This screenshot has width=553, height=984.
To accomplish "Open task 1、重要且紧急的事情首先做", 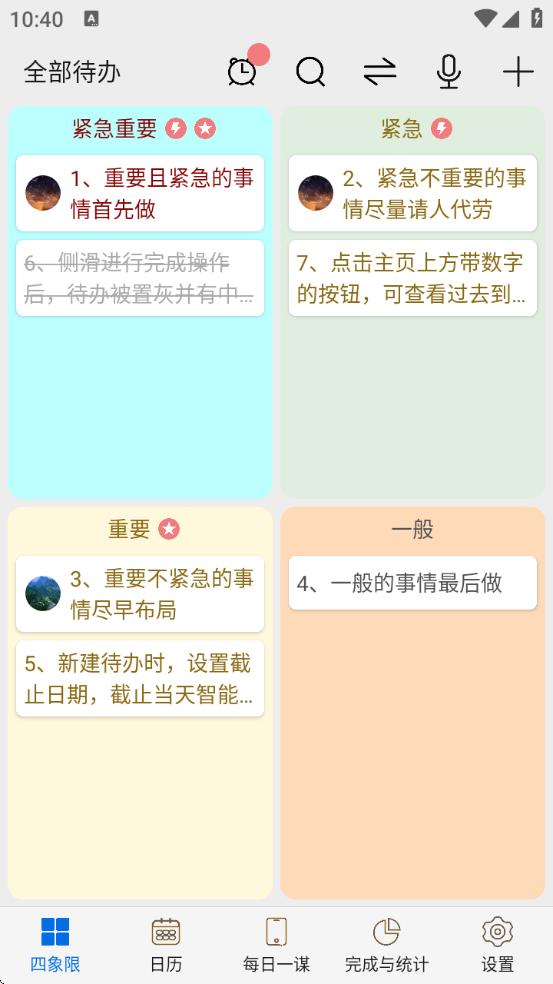I will click(140, 193).
